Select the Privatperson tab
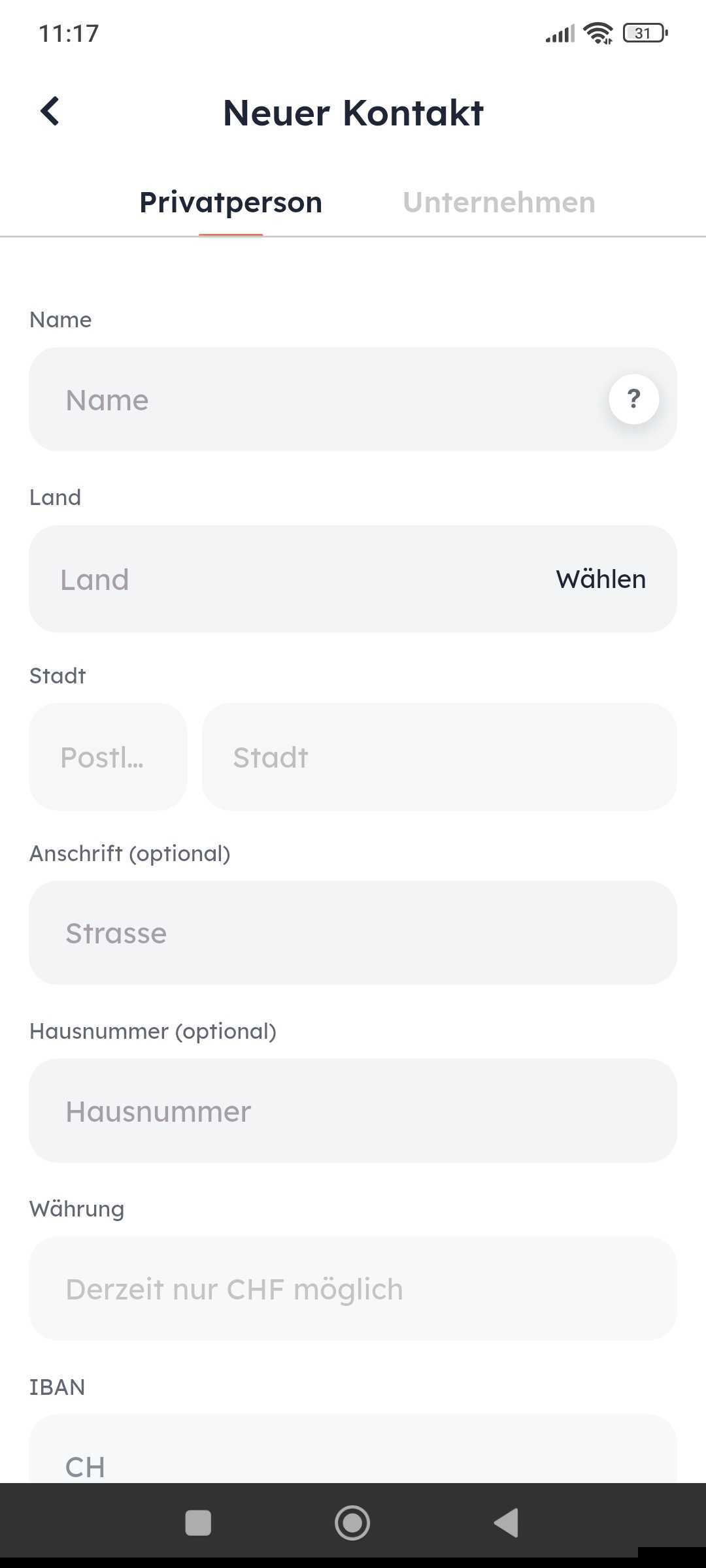 tap(231, 203)
